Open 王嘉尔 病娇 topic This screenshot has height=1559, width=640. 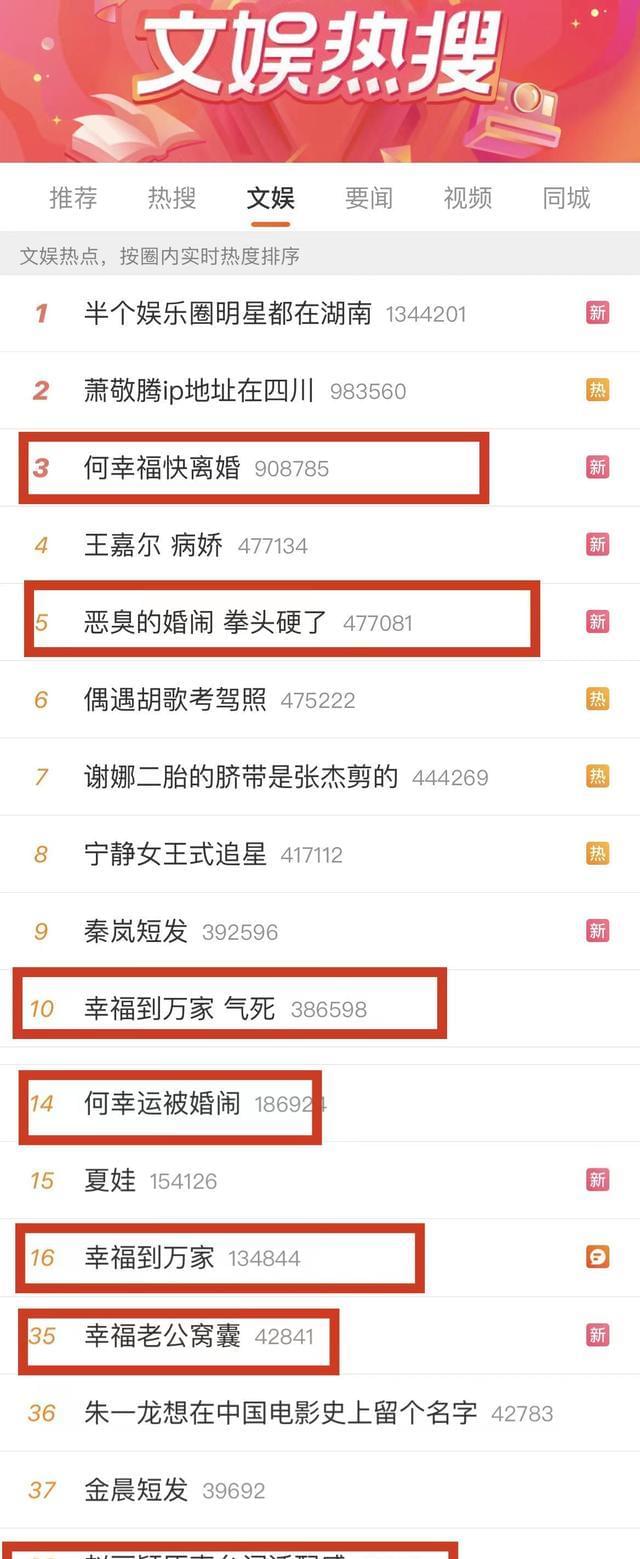click(153, 545)
